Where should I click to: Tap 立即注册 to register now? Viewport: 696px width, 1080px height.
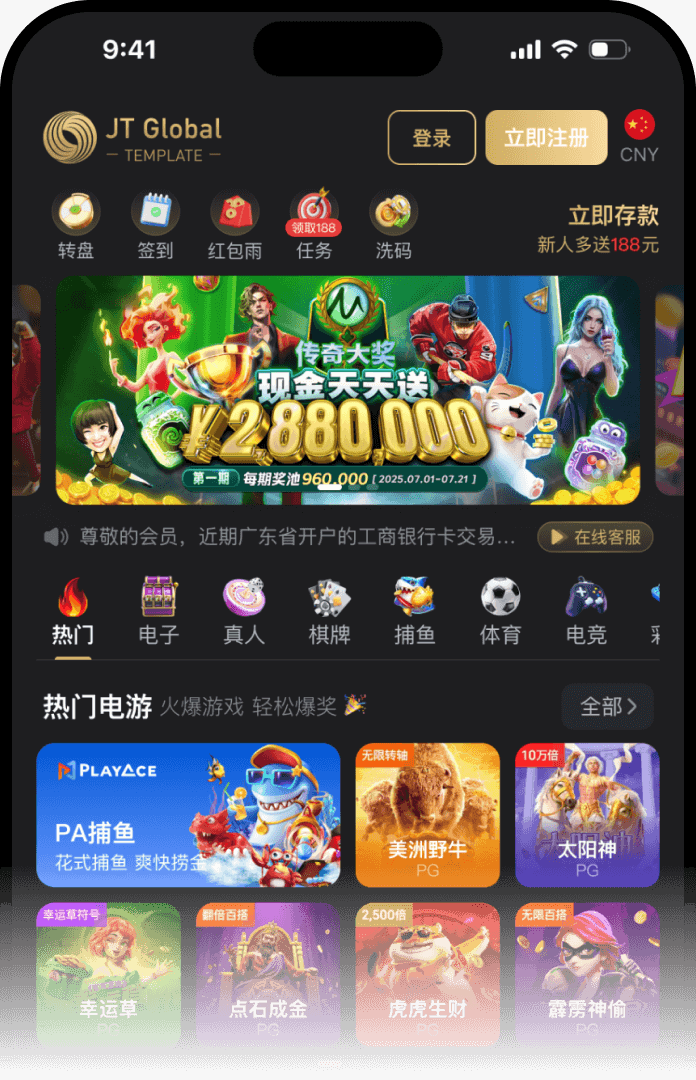pyautogui.click(x=546, y=138)
